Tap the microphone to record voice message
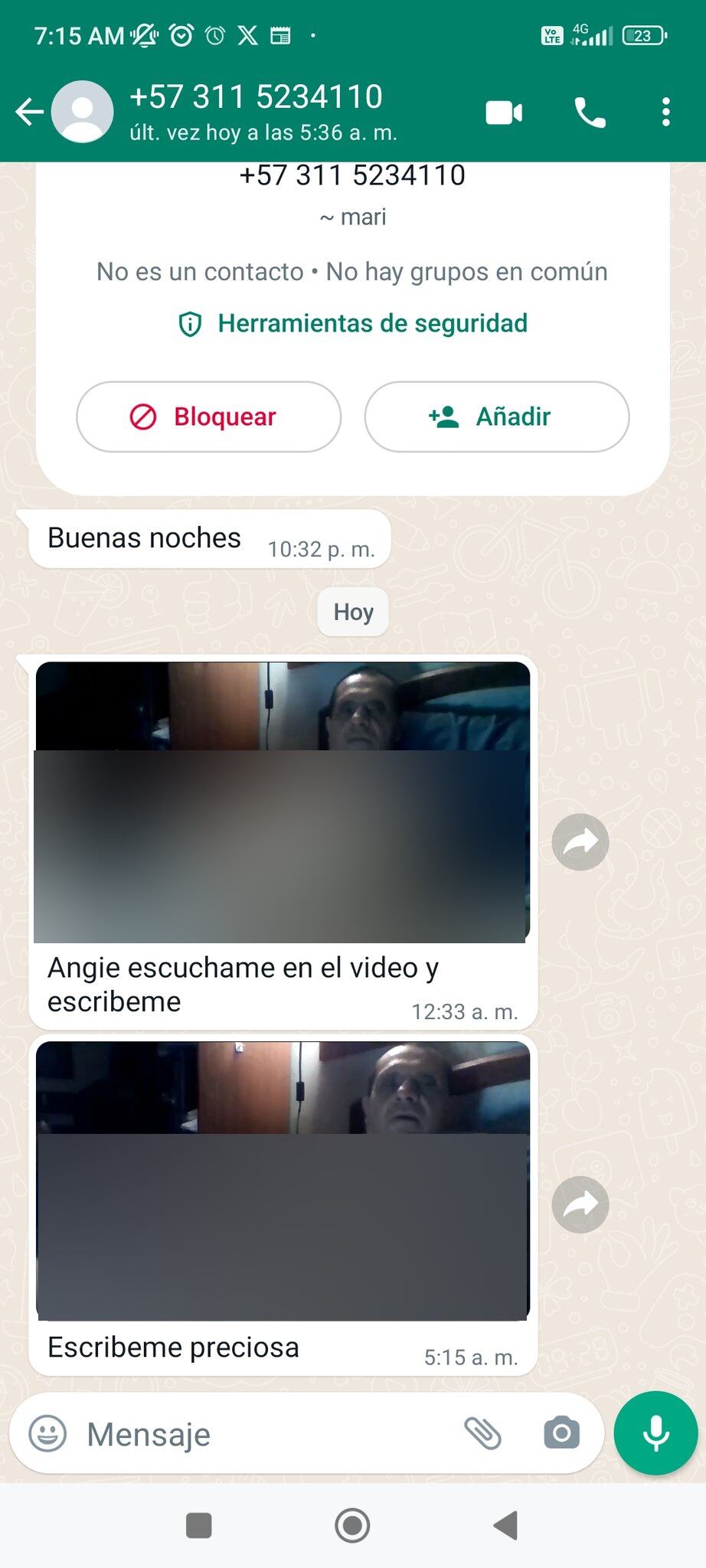The image size is (706, 1568). click(x=656, y=1434)
